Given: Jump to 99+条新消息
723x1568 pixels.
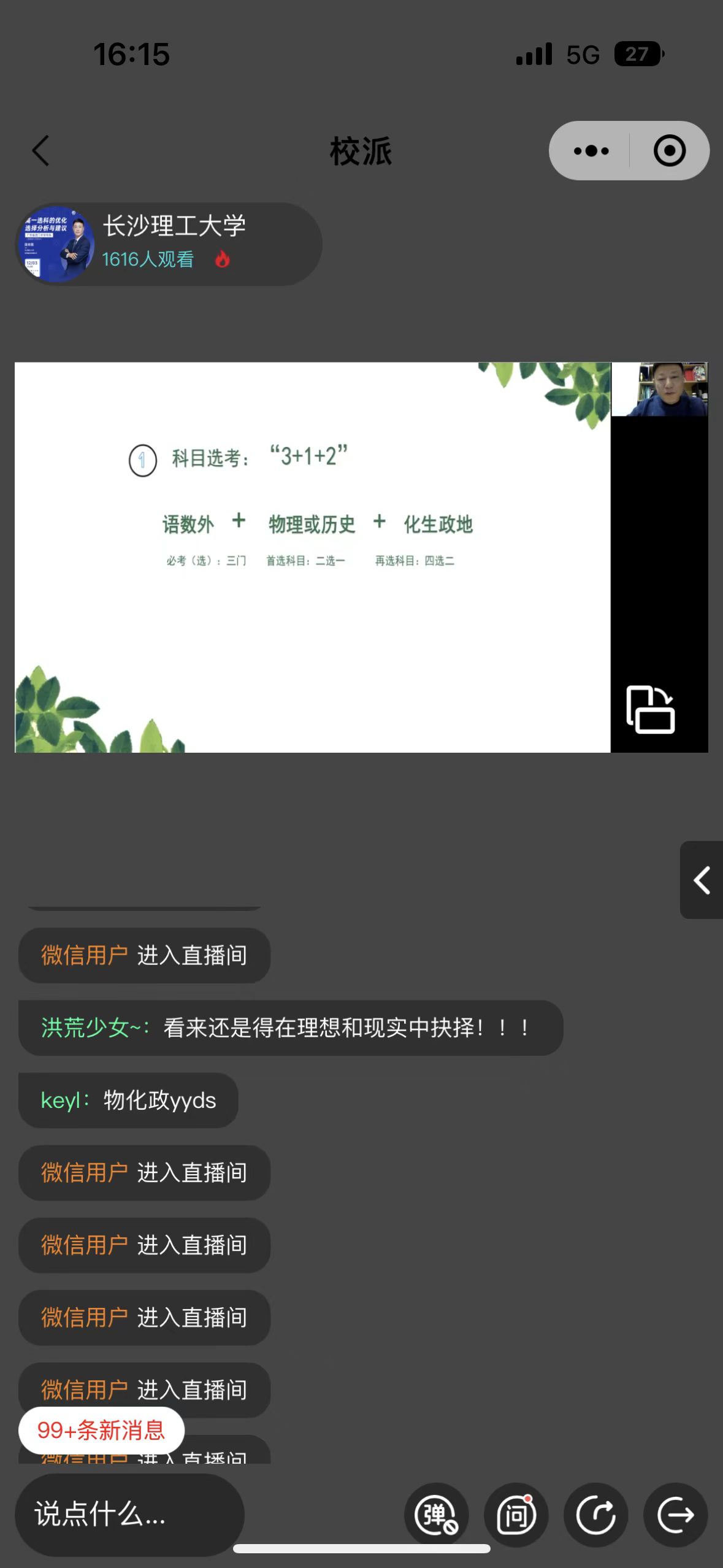Looking at the screenshot, I should [101, 1430].
